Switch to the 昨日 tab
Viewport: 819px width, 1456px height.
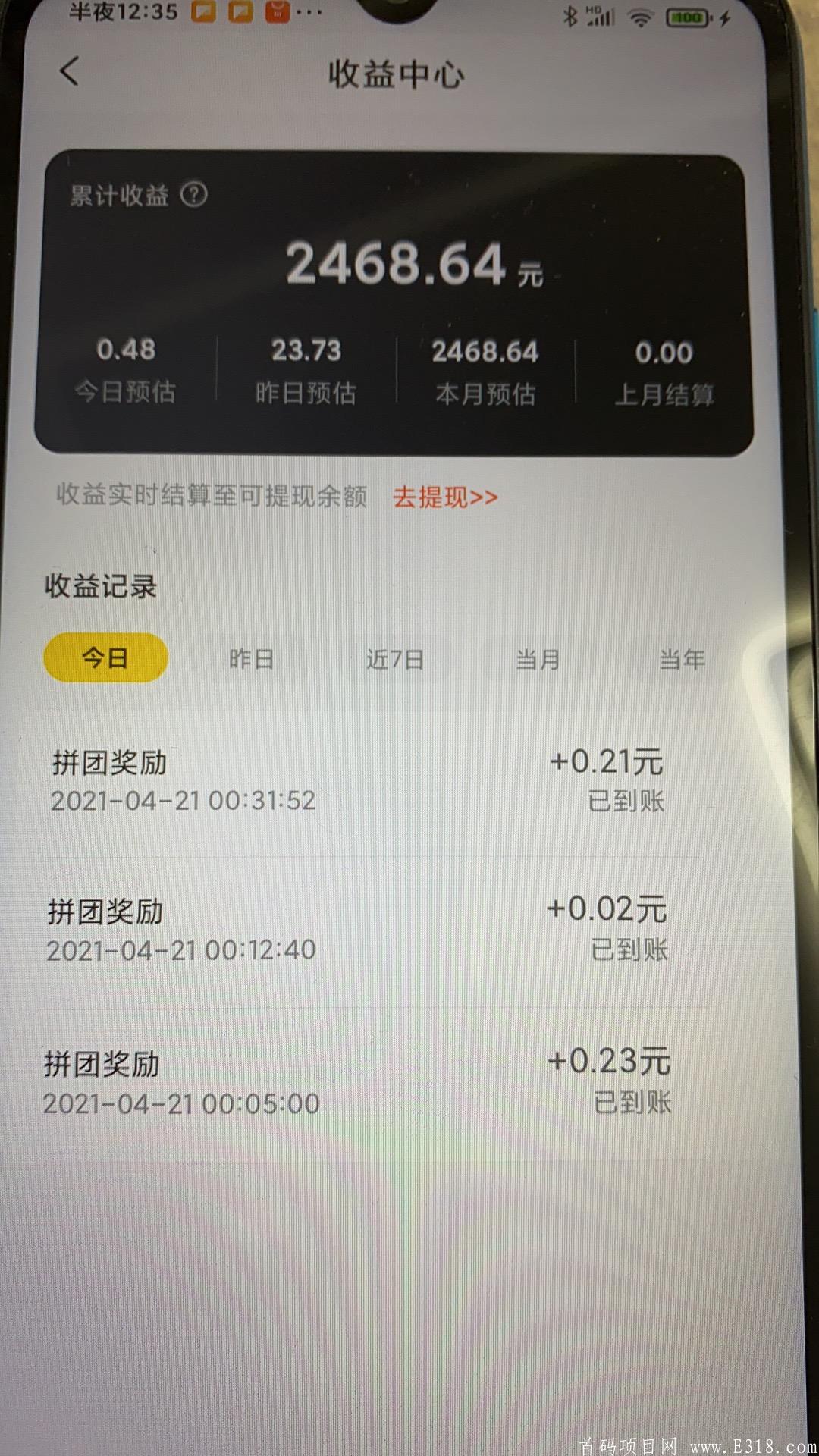tap(251, 659)
